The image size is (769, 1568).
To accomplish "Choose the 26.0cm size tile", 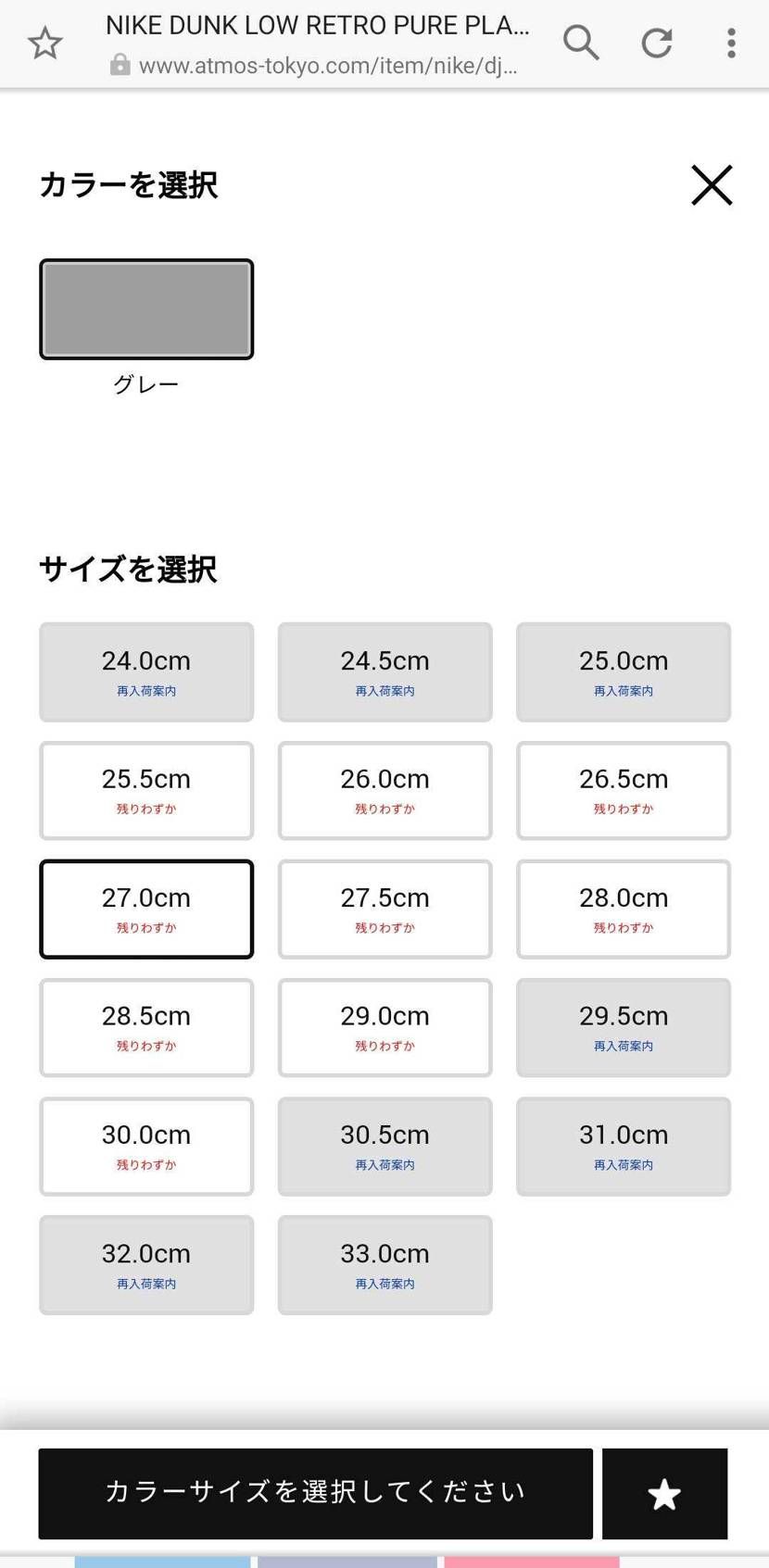I will click(384, 790).
